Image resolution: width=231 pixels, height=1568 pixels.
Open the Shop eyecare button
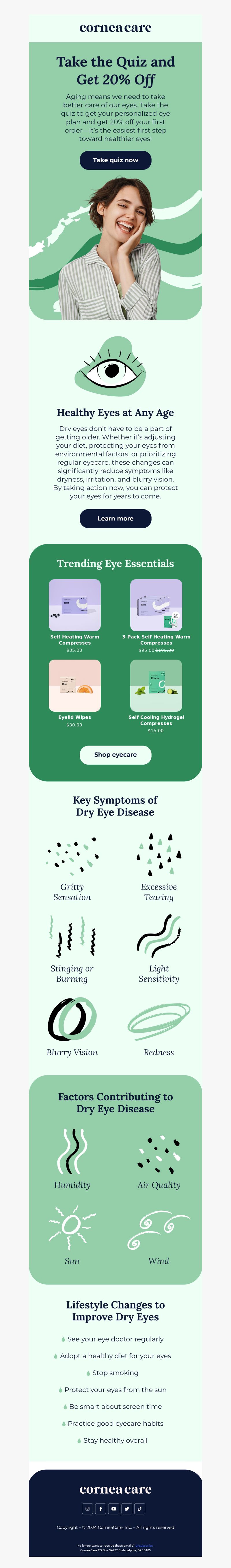(x=115, y=755)
